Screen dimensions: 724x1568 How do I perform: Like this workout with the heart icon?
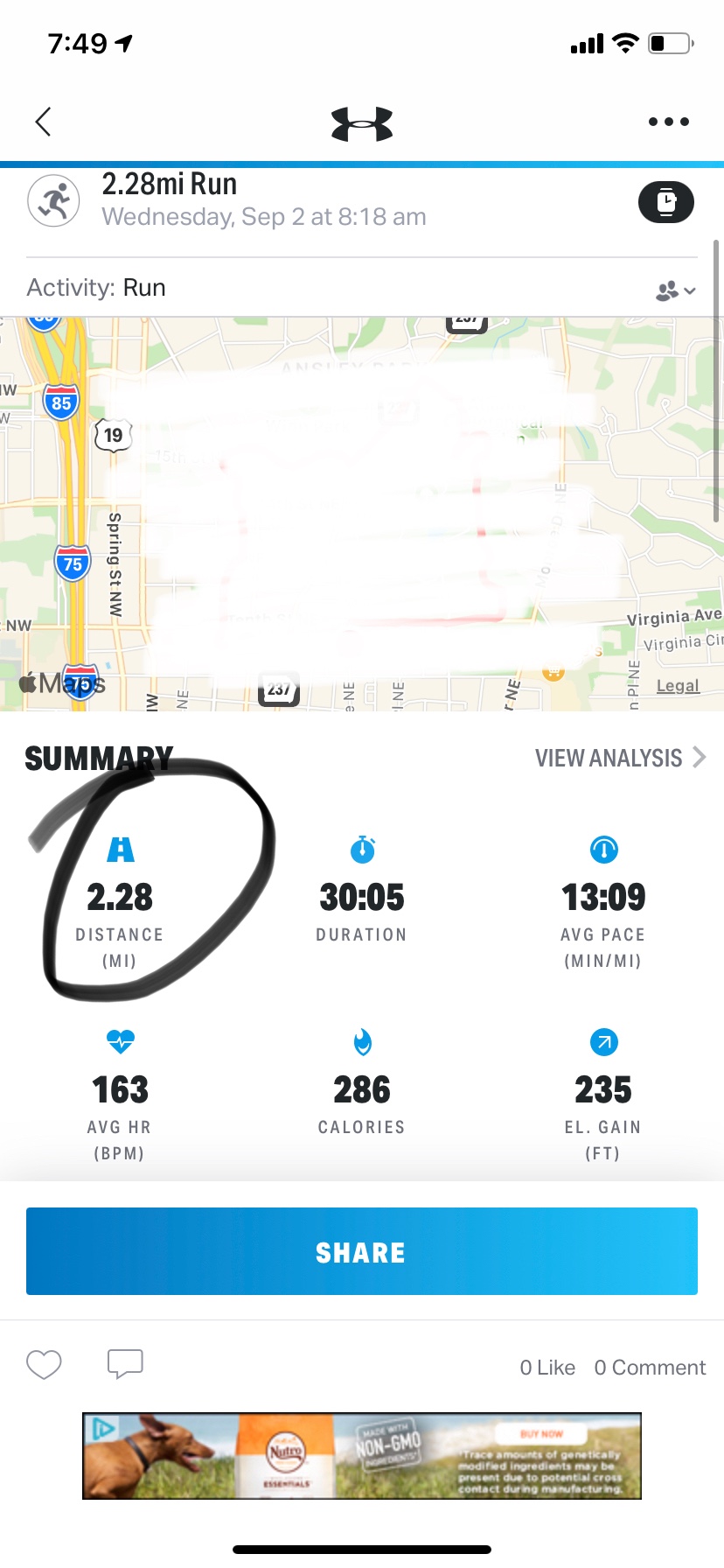tap(44, 1364)
